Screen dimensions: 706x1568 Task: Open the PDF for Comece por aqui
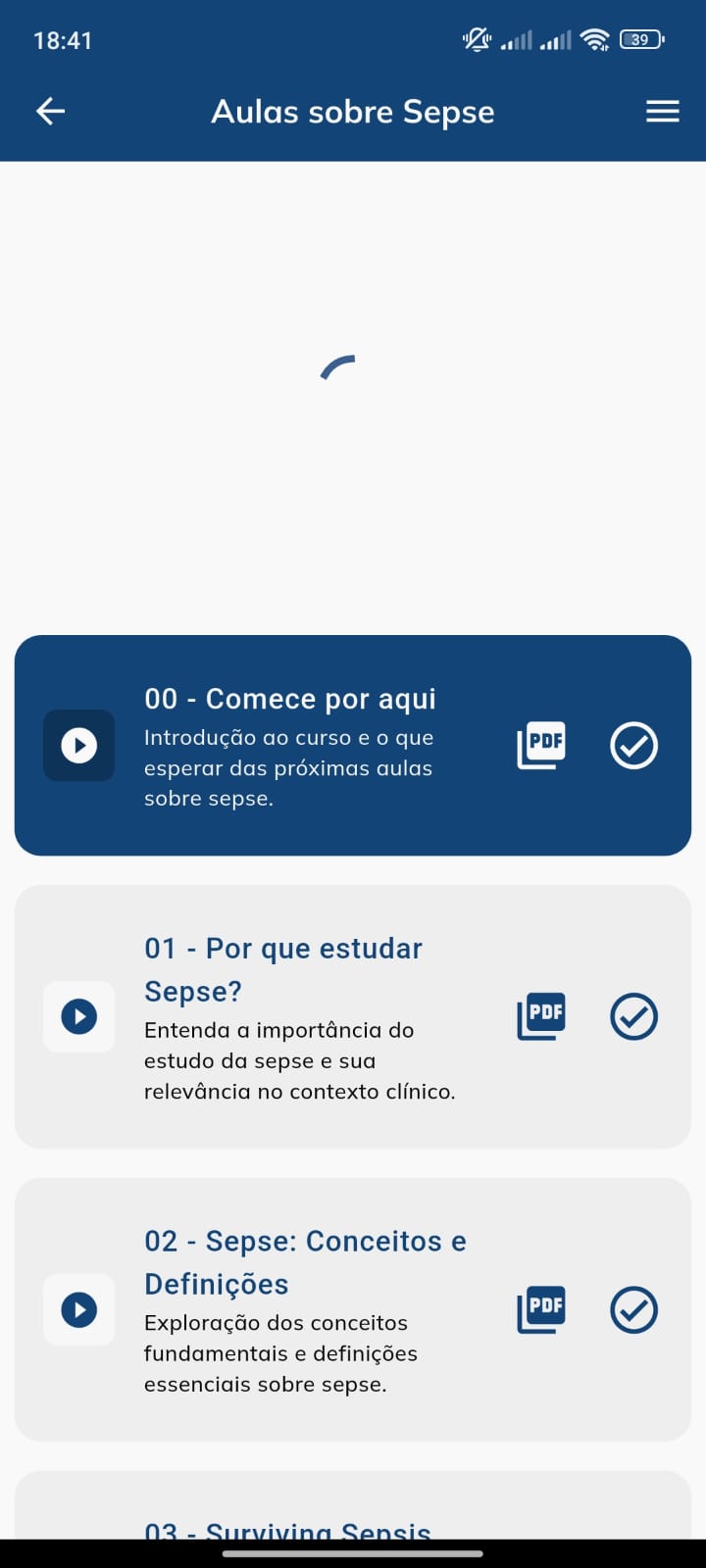coord(541,746)
